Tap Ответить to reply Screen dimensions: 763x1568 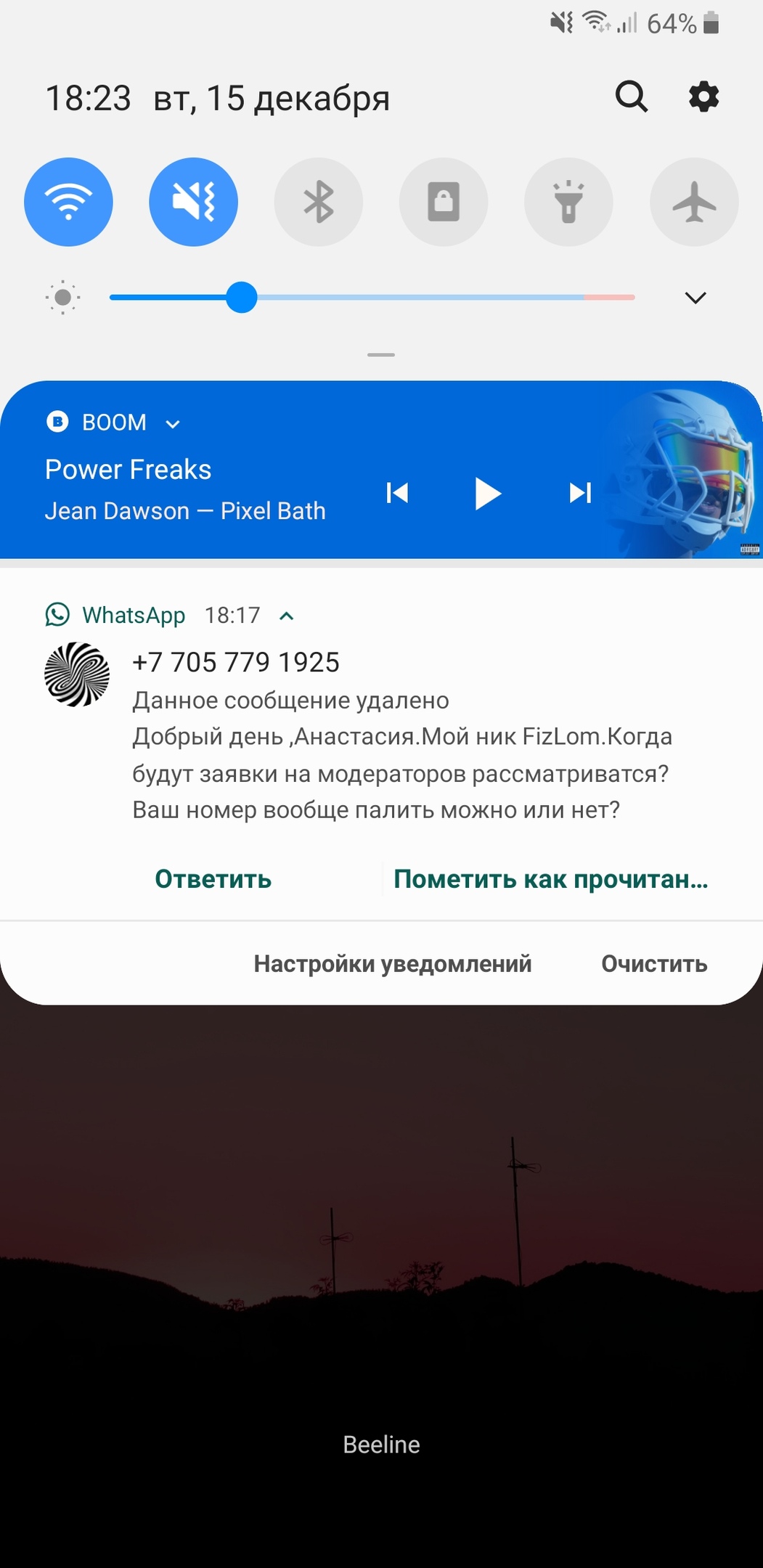tap(213, 879)
